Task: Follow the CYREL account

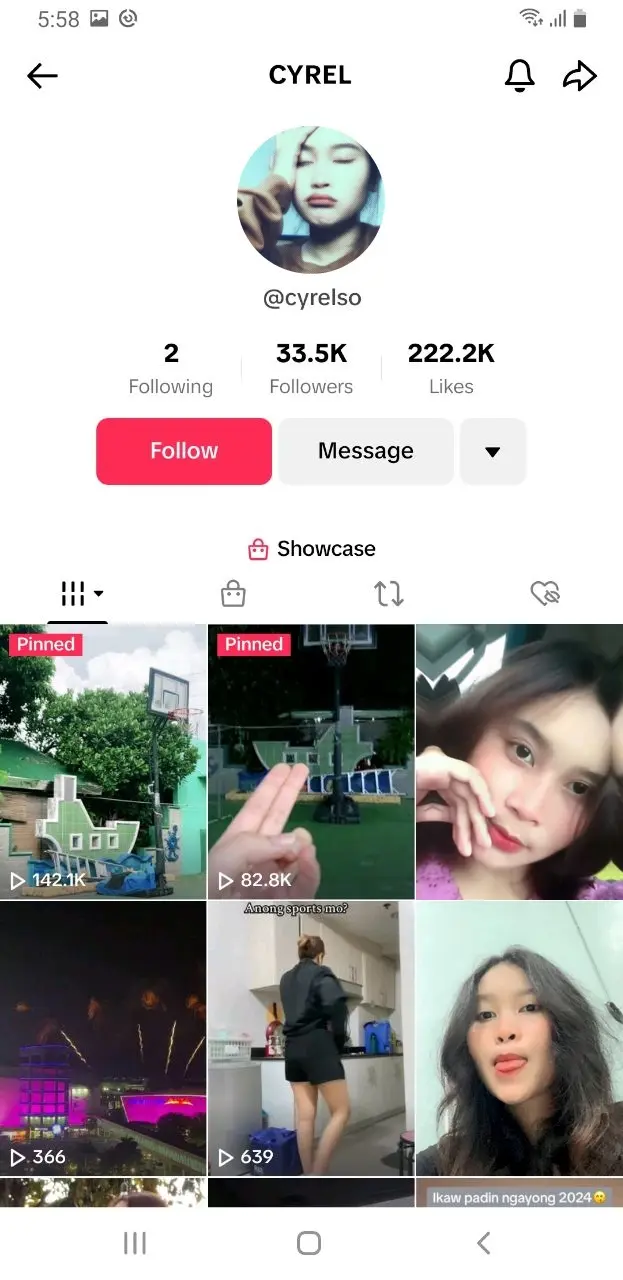Action: coord(184,451)
